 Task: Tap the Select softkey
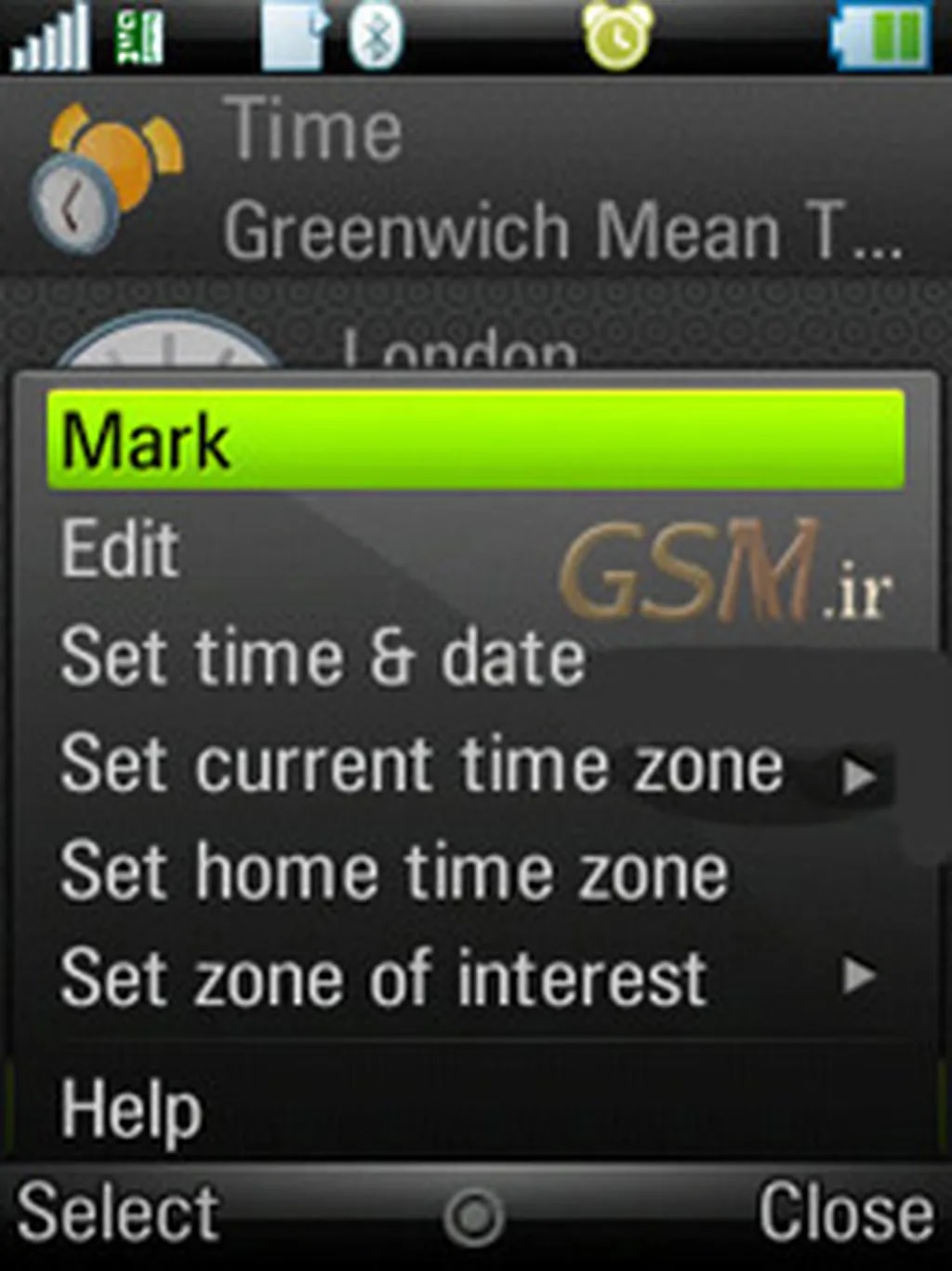118,1213
